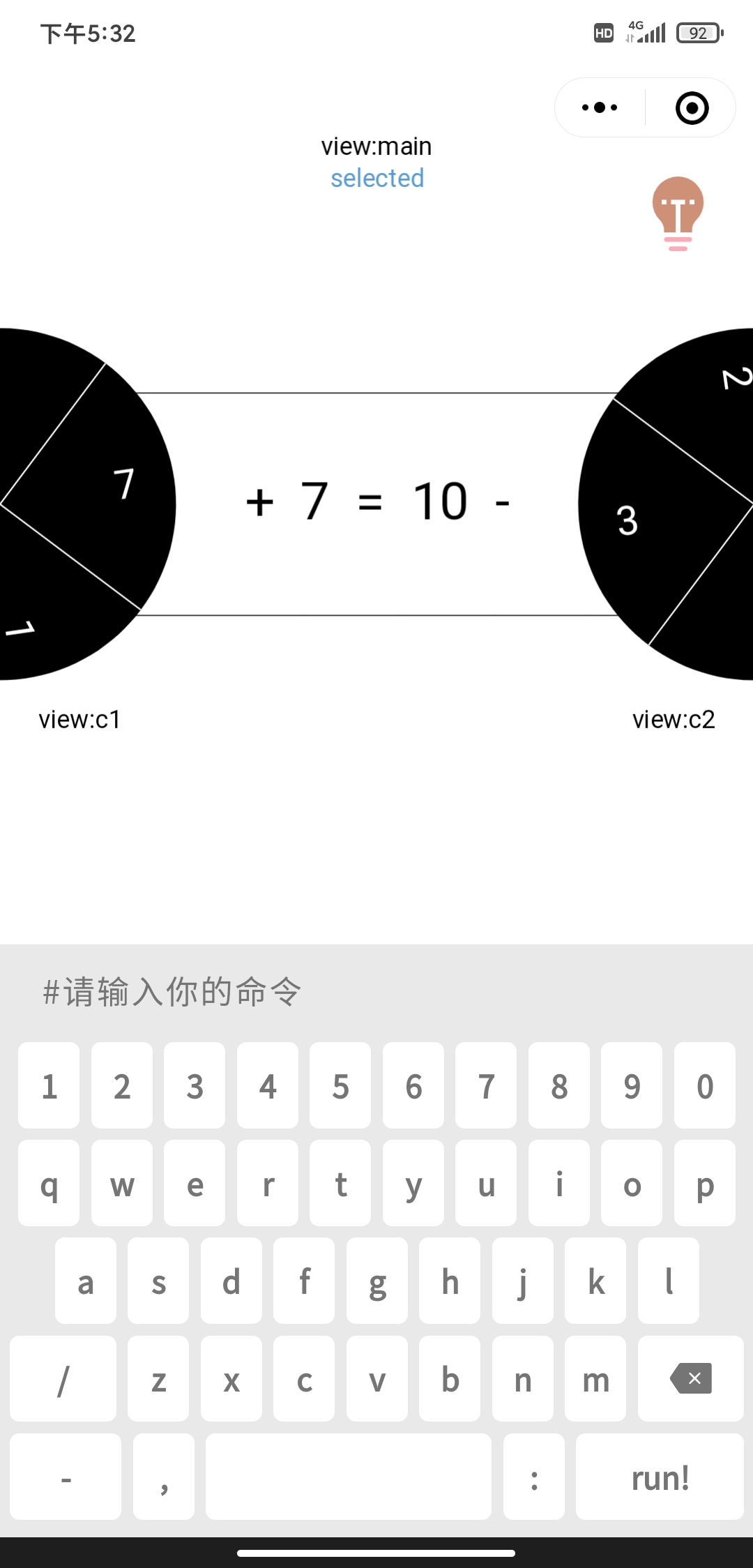Enter the letter m key
This screenshot has width=753, height=1568.
tap(595, 1378)
